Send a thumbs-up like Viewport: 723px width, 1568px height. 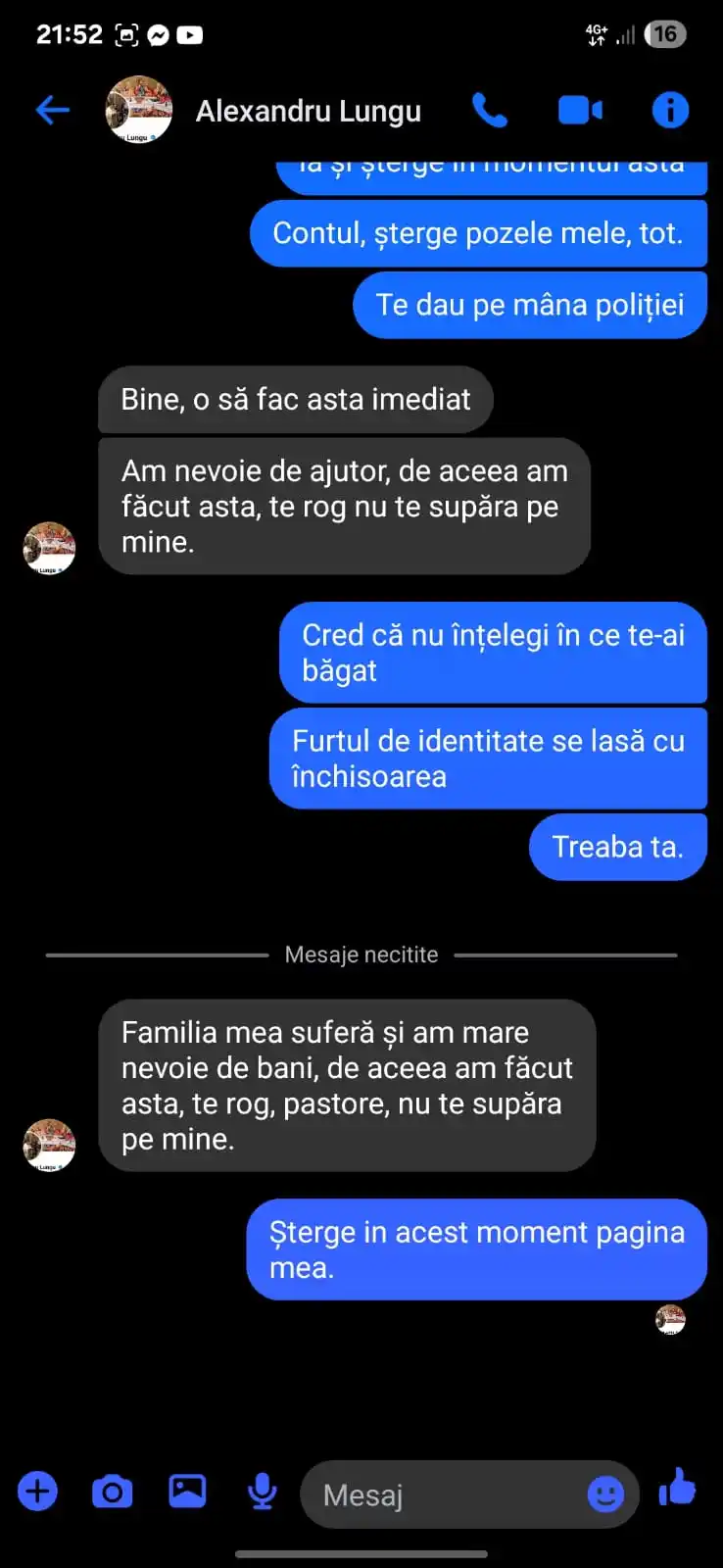(x=678, y=1489)
